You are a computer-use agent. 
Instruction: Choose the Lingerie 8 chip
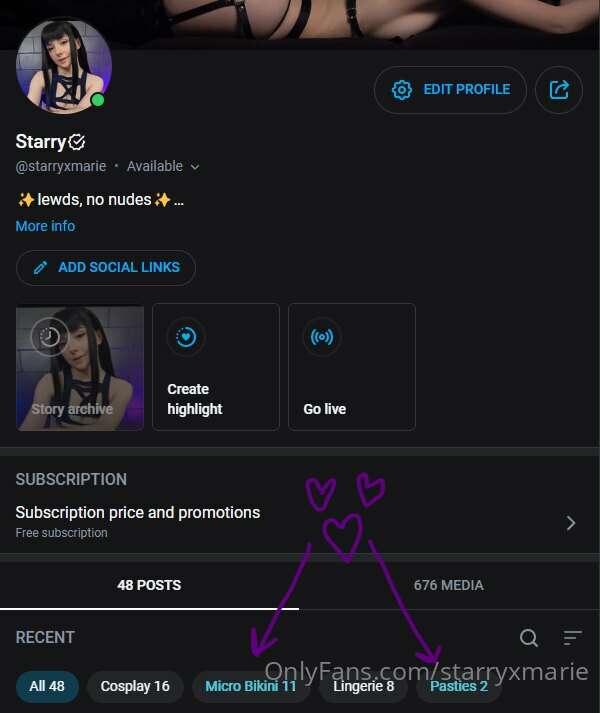[x=363, y=686]
